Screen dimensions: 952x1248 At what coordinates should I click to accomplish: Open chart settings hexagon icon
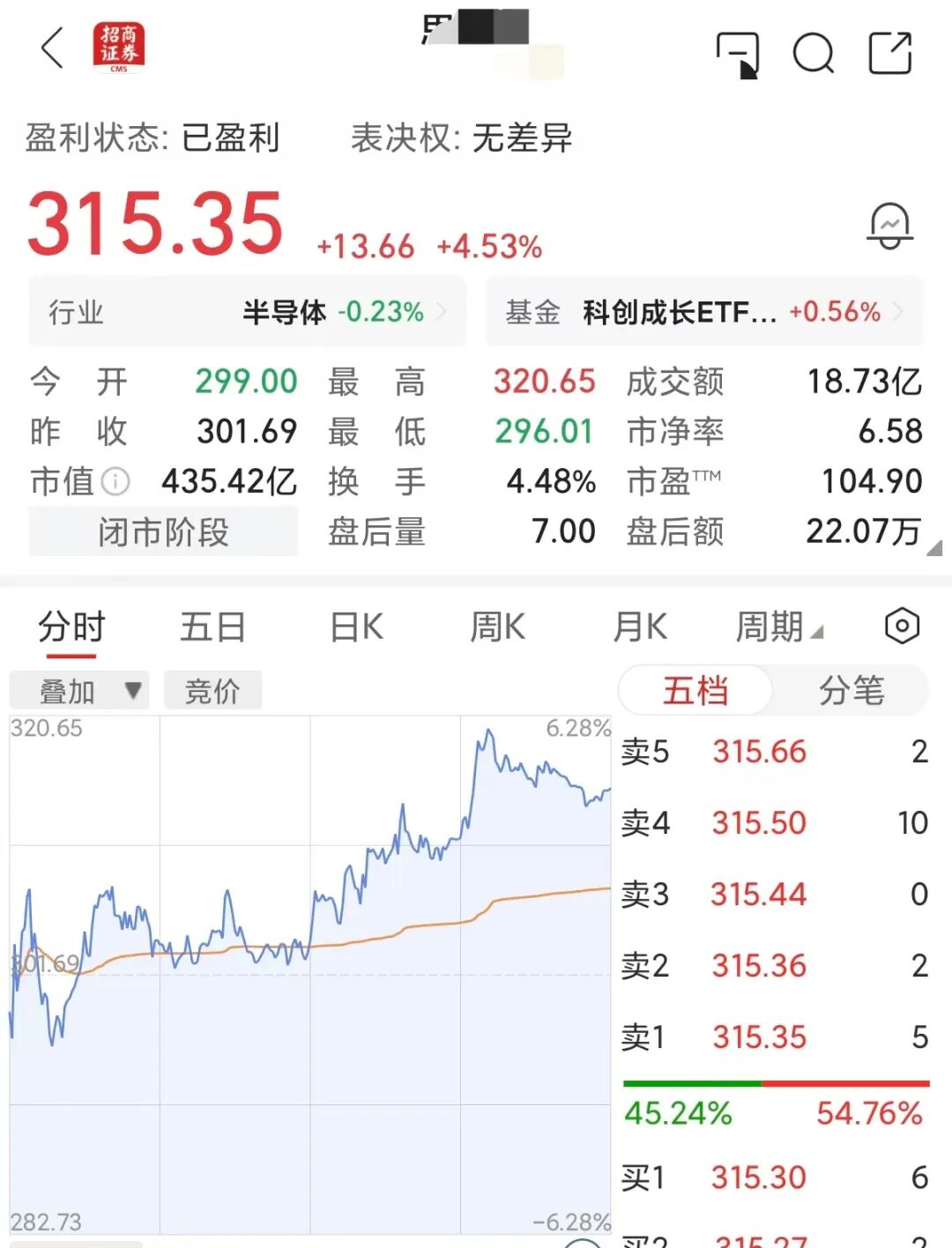[x=902, y=626]
